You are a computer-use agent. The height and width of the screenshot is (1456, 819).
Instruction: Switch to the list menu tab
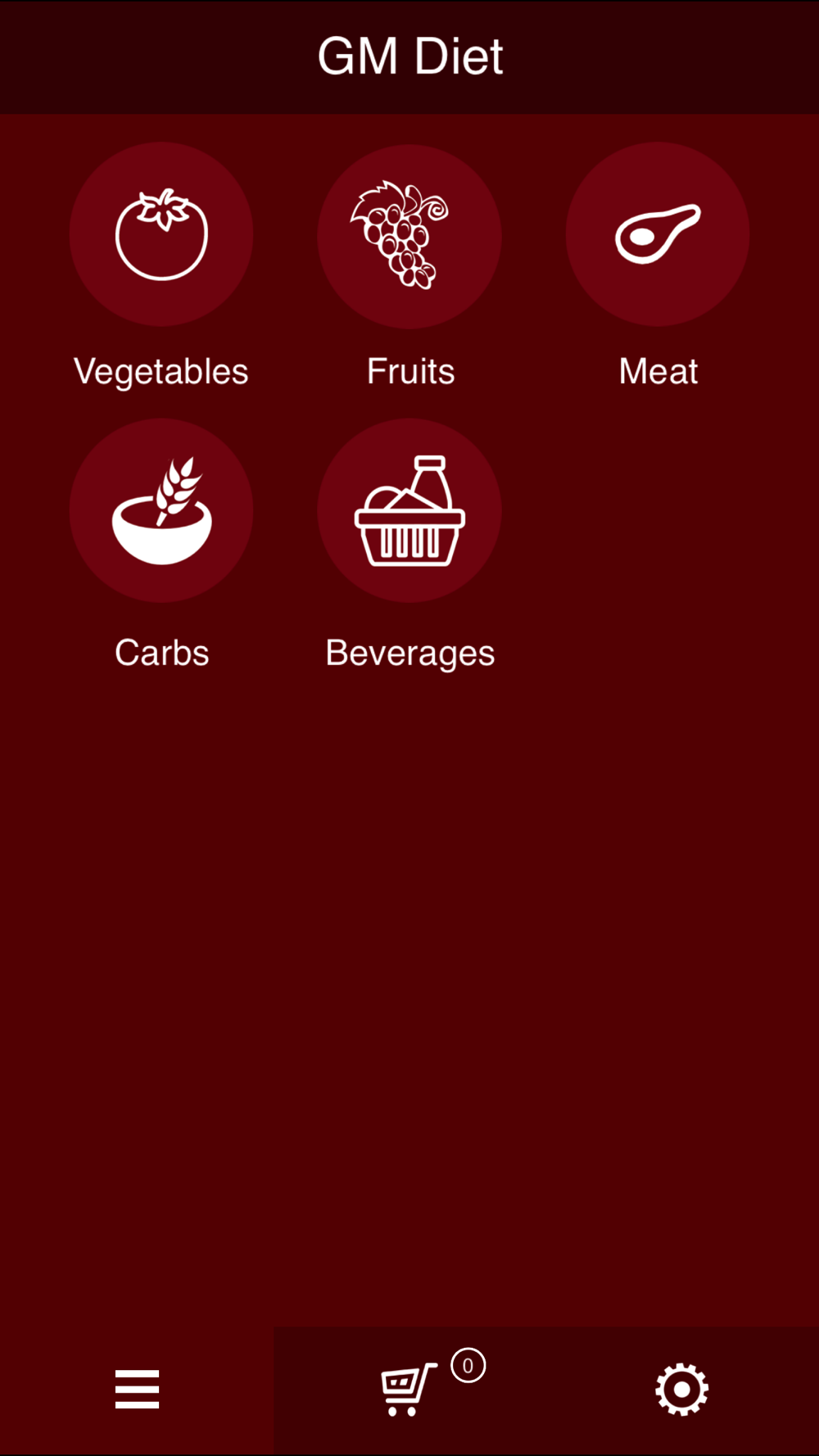(137, 1390)
